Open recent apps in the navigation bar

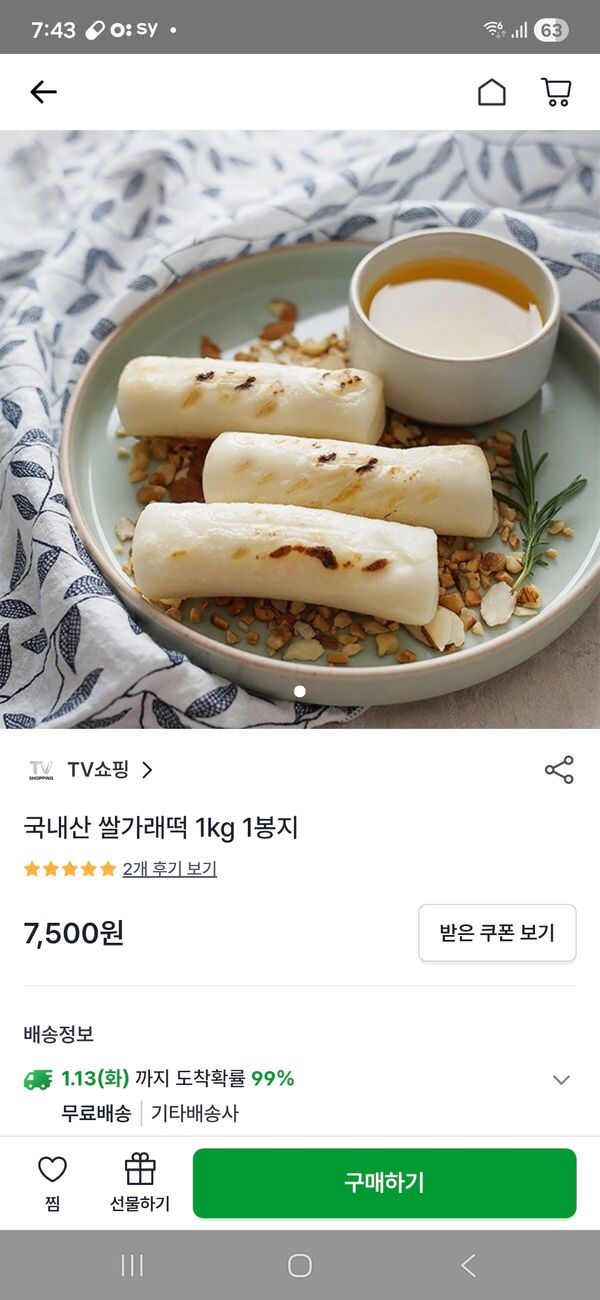[132, 1265]
